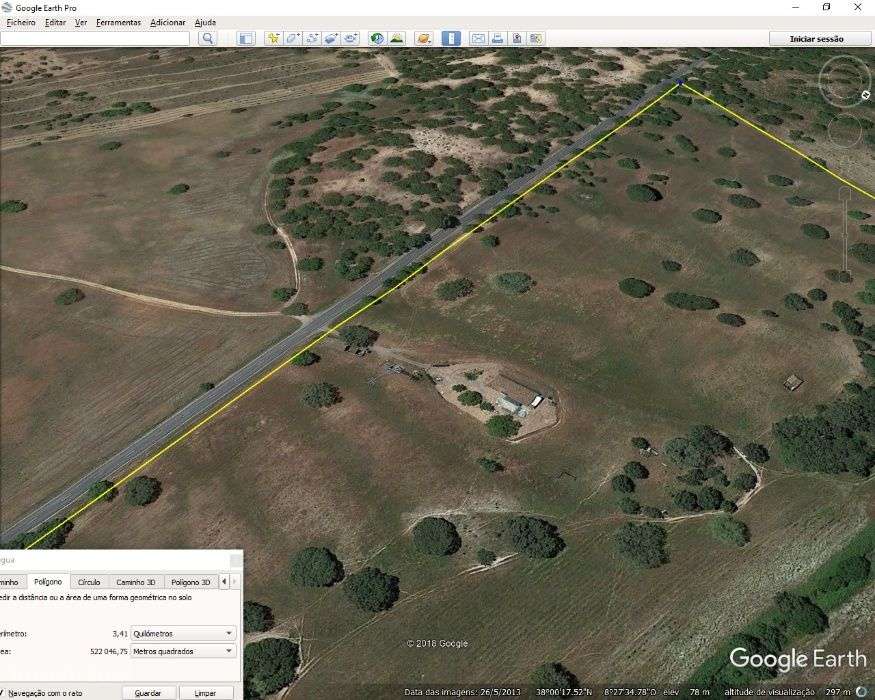Click Limpar to clear the measurement
The image size is (875, 700).
[205, 693]
